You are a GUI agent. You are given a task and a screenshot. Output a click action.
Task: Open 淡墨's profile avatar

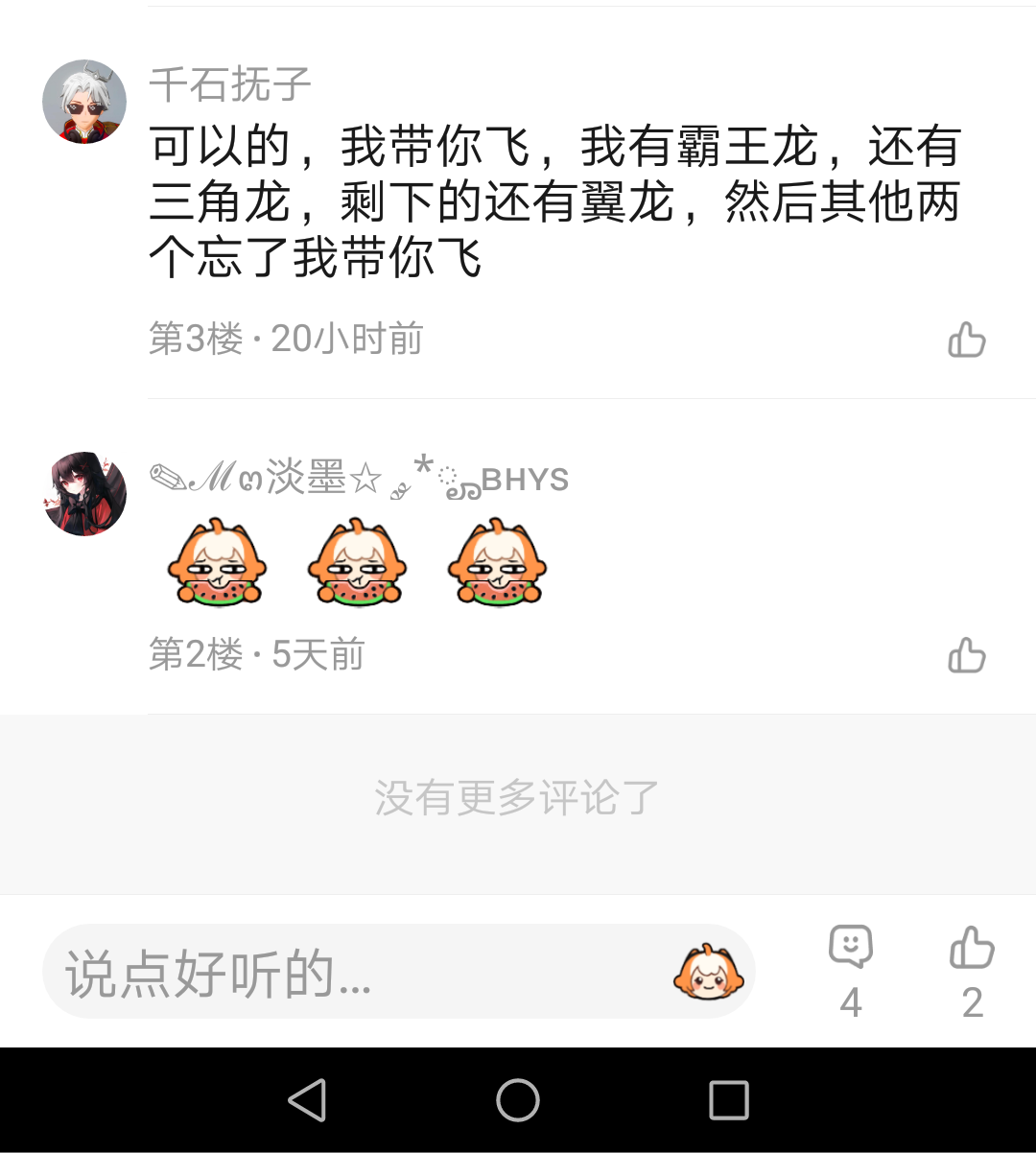click(84, 494)
